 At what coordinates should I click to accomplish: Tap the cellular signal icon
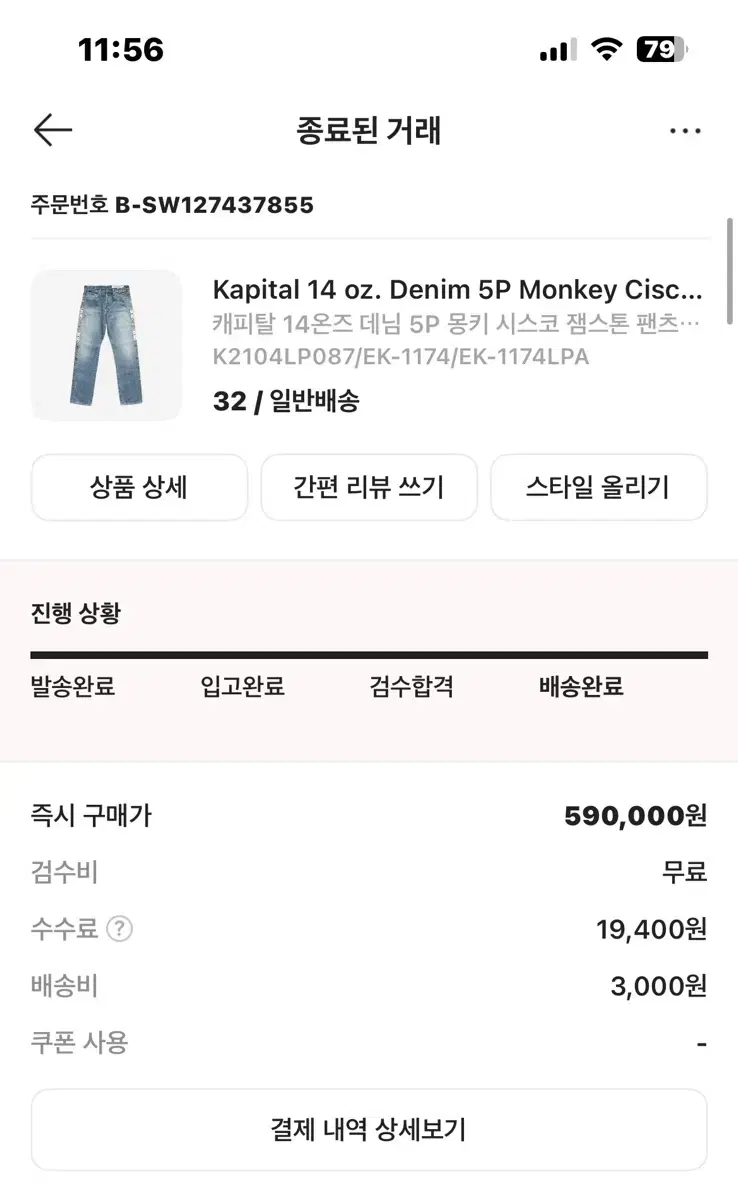(557, 48)
